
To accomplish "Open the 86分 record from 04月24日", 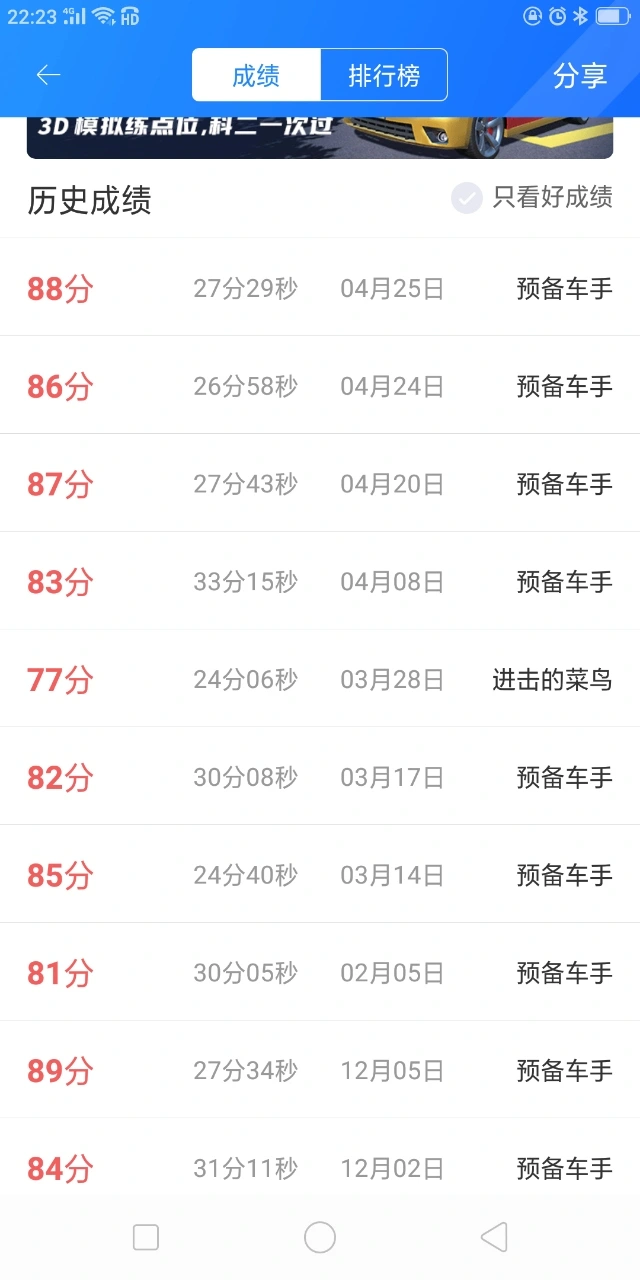I will click(320, 385).
